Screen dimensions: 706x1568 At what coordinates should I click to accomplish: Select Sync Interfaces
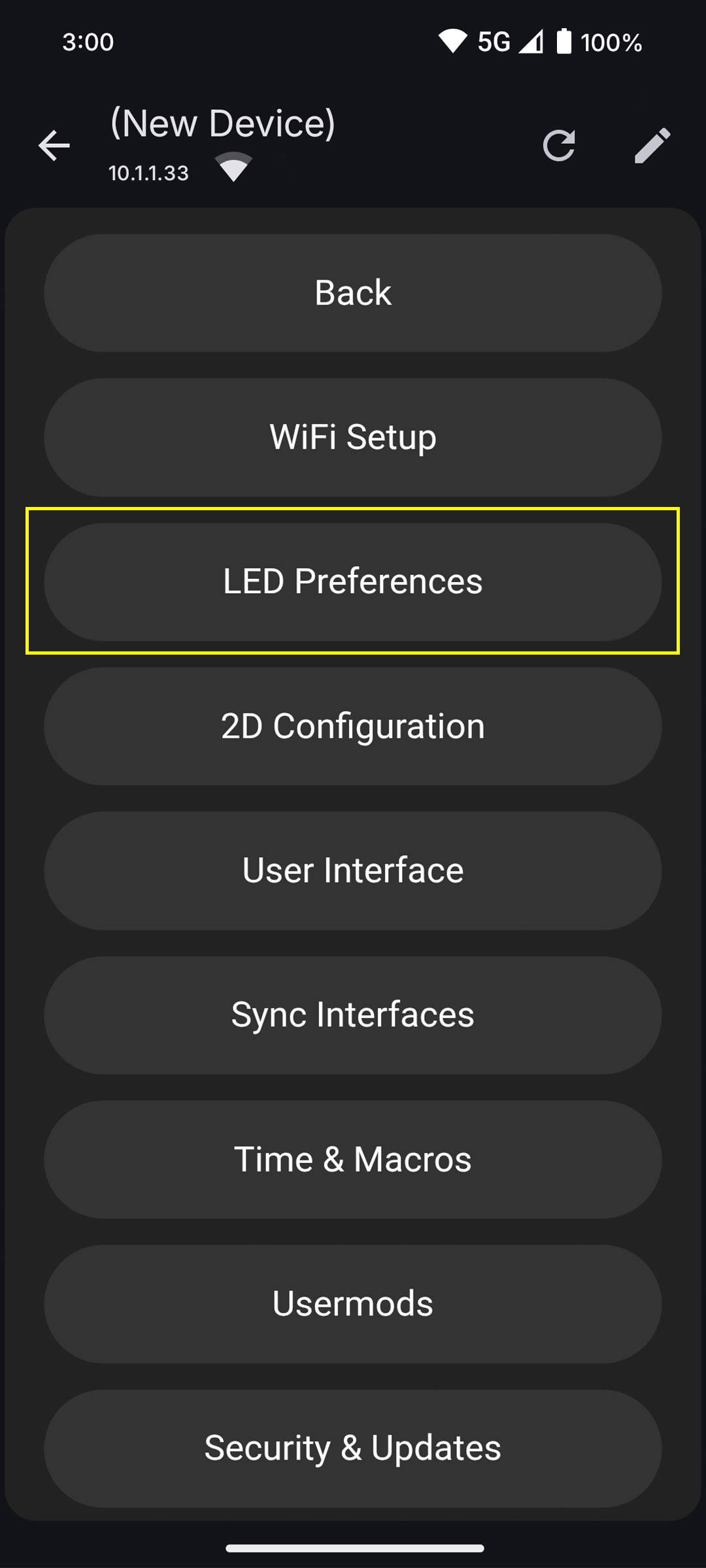[353, 1015]
